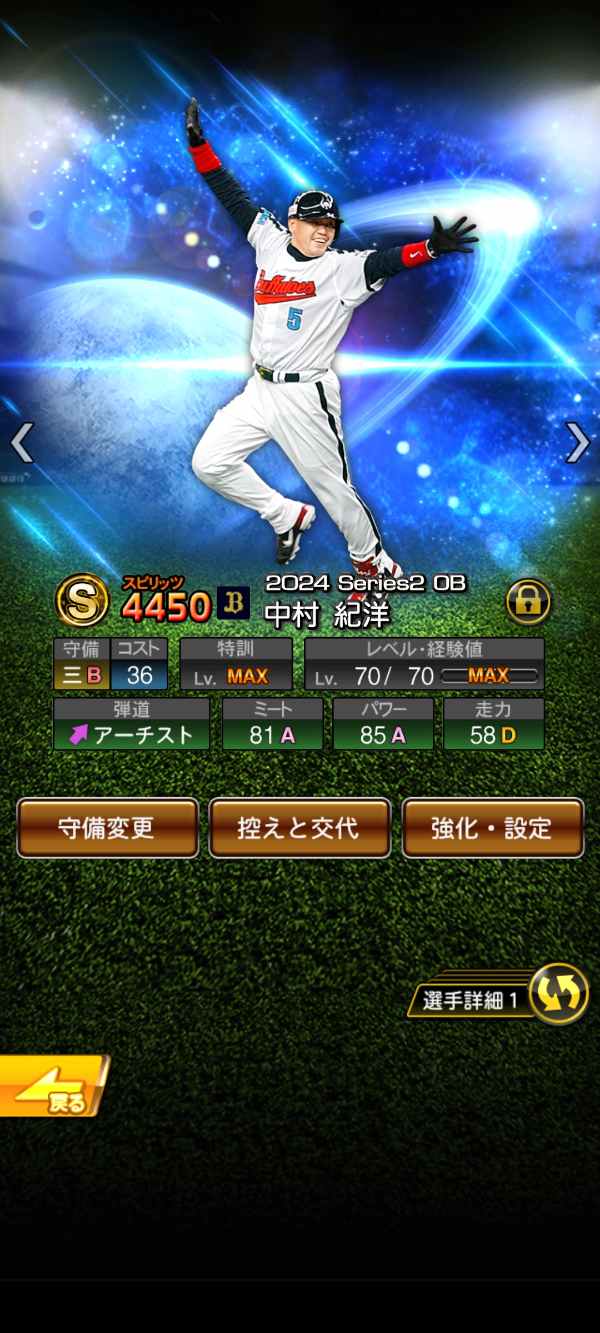Go back with the 戻る button

[x=52, y=1087]
